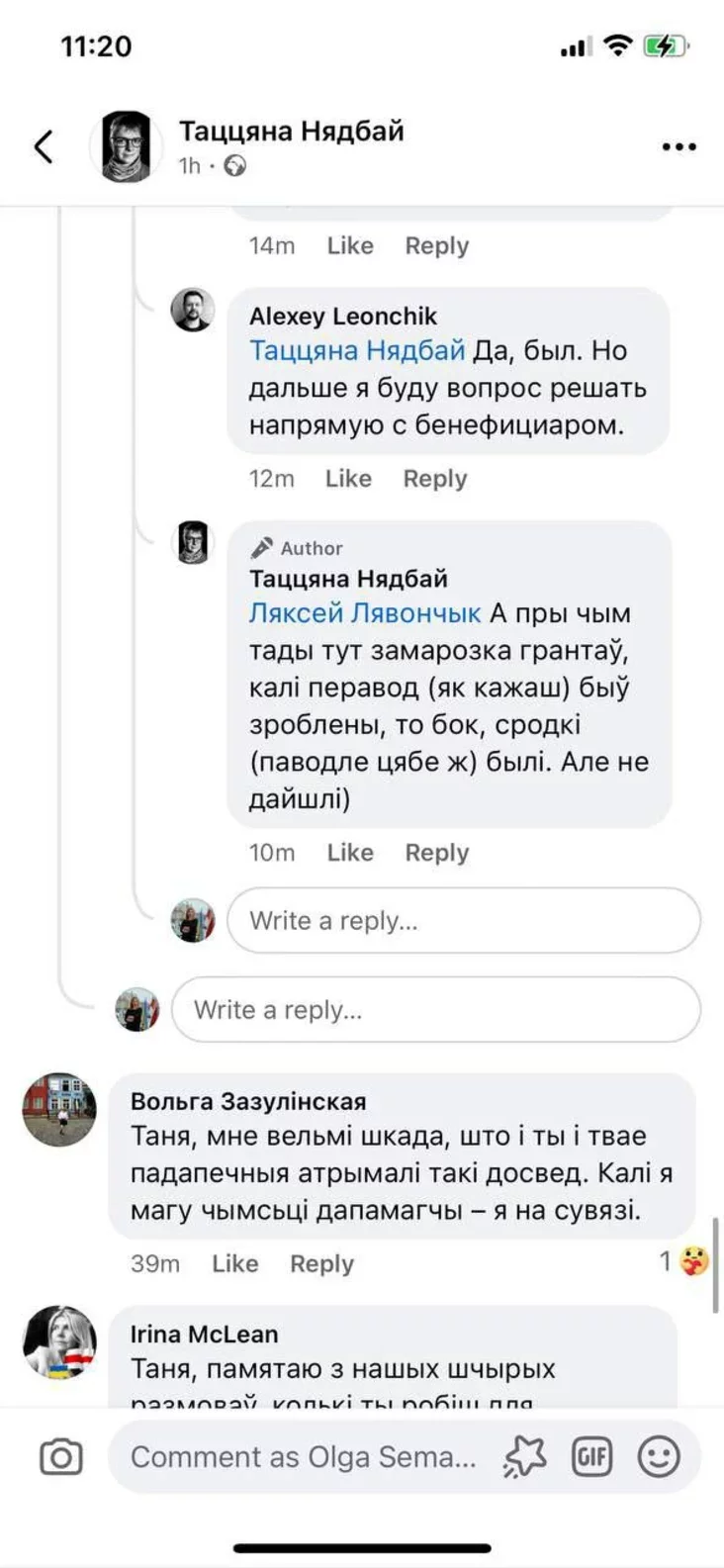The image size is (724, 1568).
Task: Like Alexey Leonchik's comment
Action: [x=348, y=479]
